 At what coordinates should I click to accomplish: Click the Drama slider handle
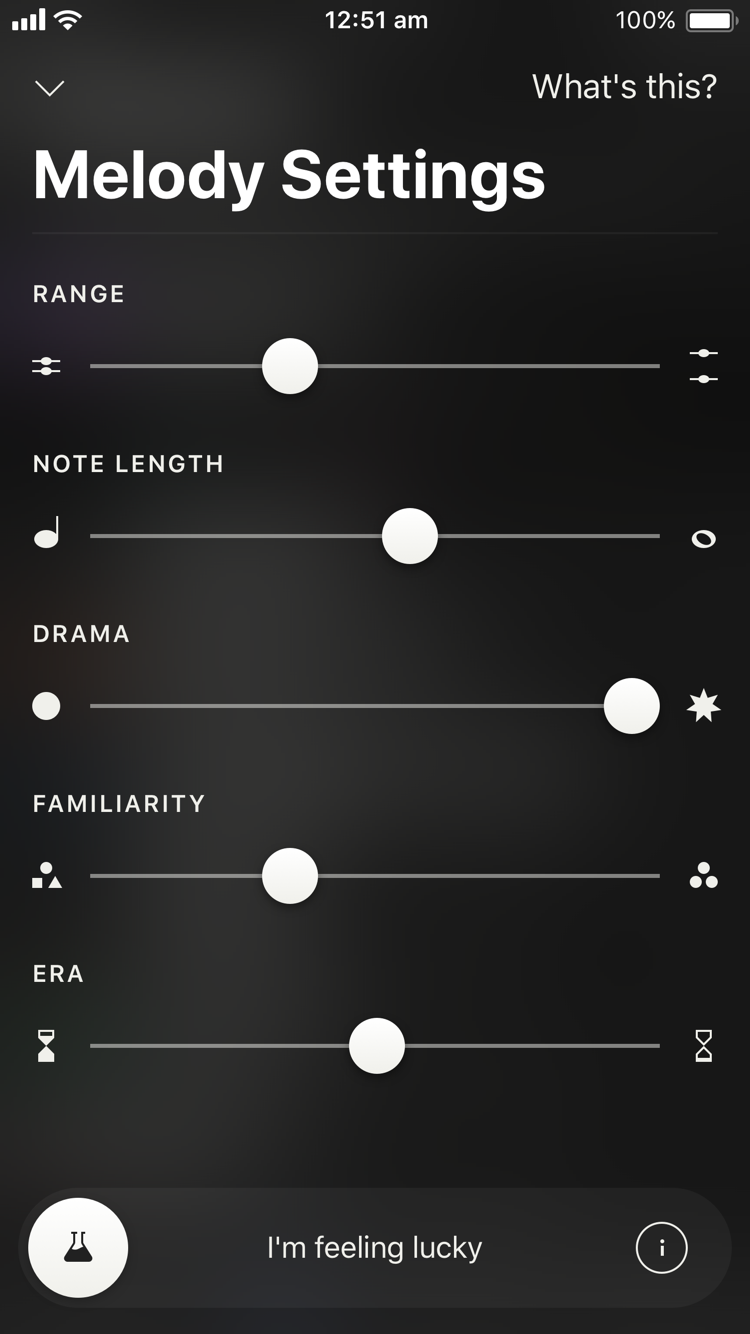click(632, 705)
